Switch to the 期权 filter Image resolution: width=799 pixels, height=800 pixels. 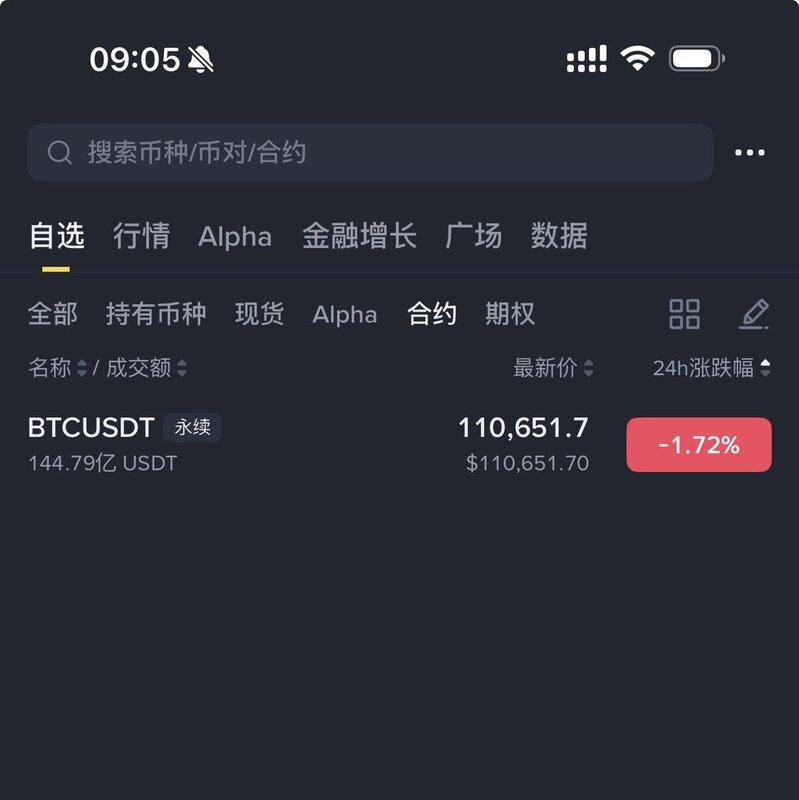510,314
